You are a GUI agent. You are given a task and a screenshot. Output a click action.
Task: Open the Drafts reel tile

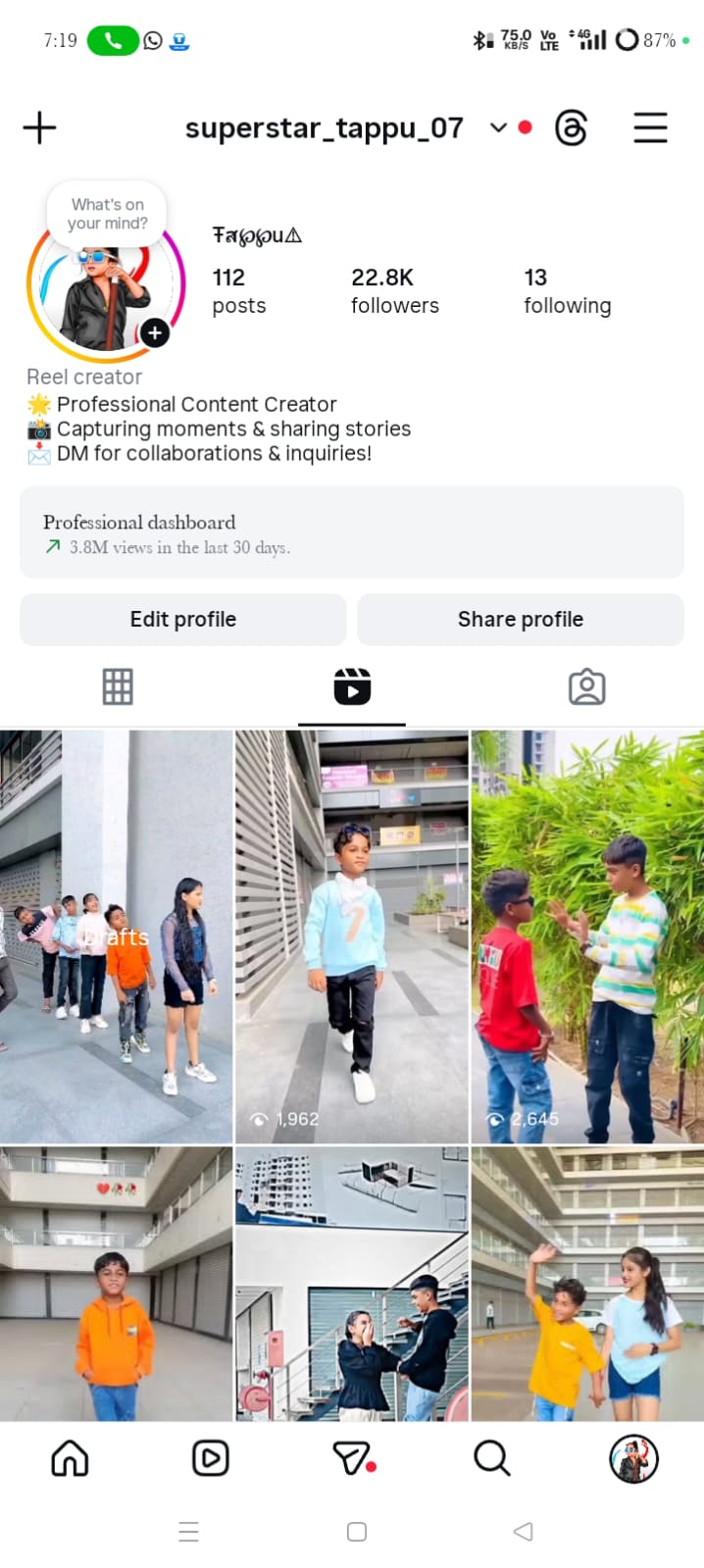coord(116,936)
